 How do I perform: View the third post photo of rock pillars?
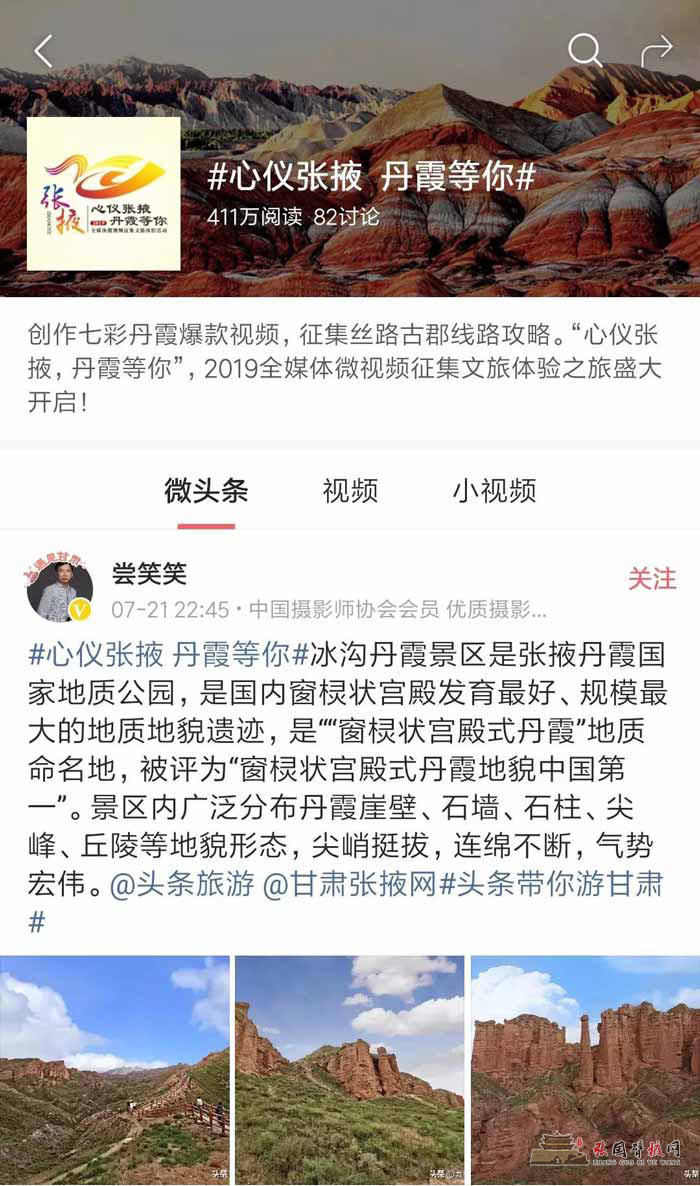pos(585,1070)
